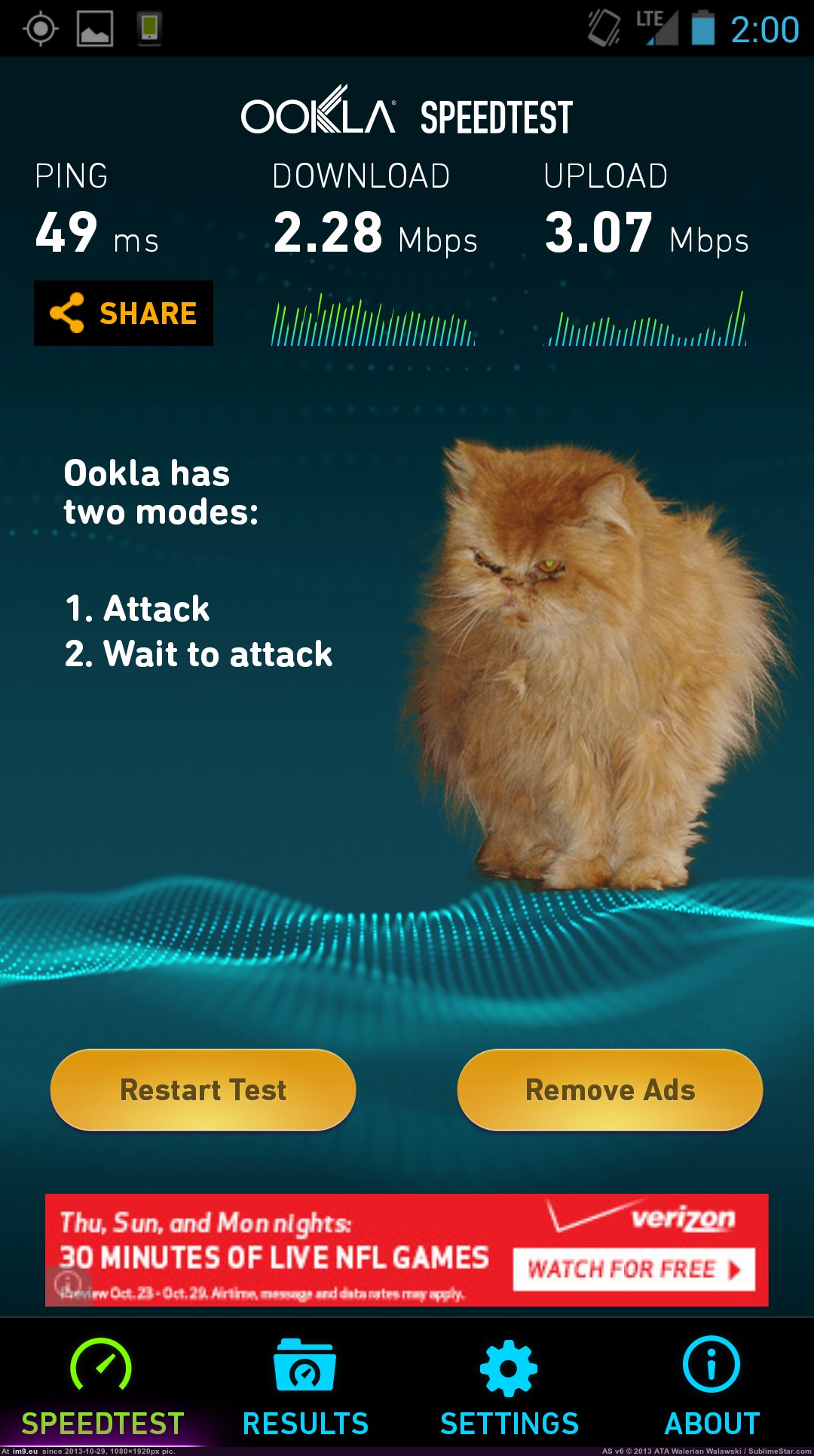
Task: Open the ad info icon
Action: (x=68, y=1283)
